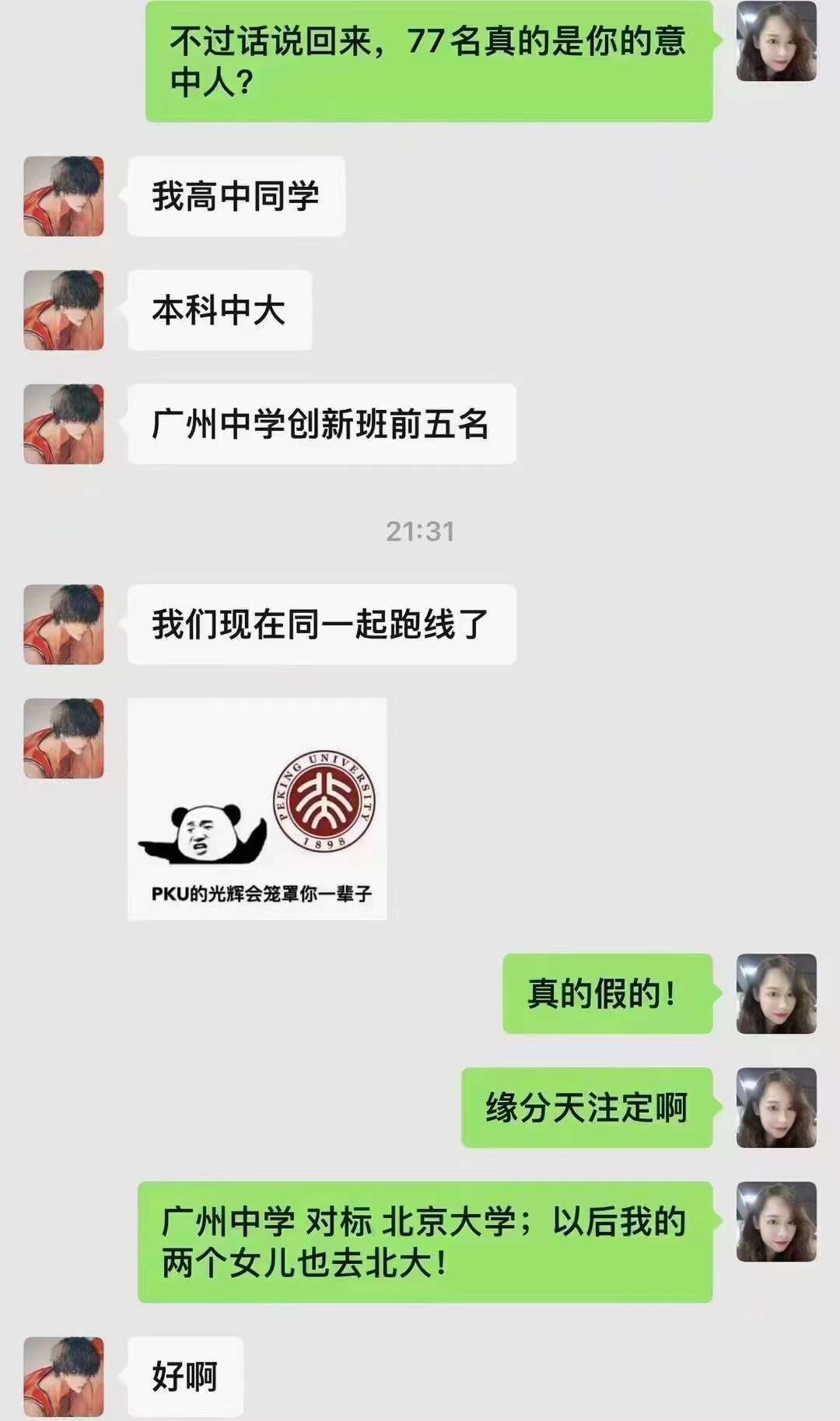View the avatar beside "好啊" message

64,1376
